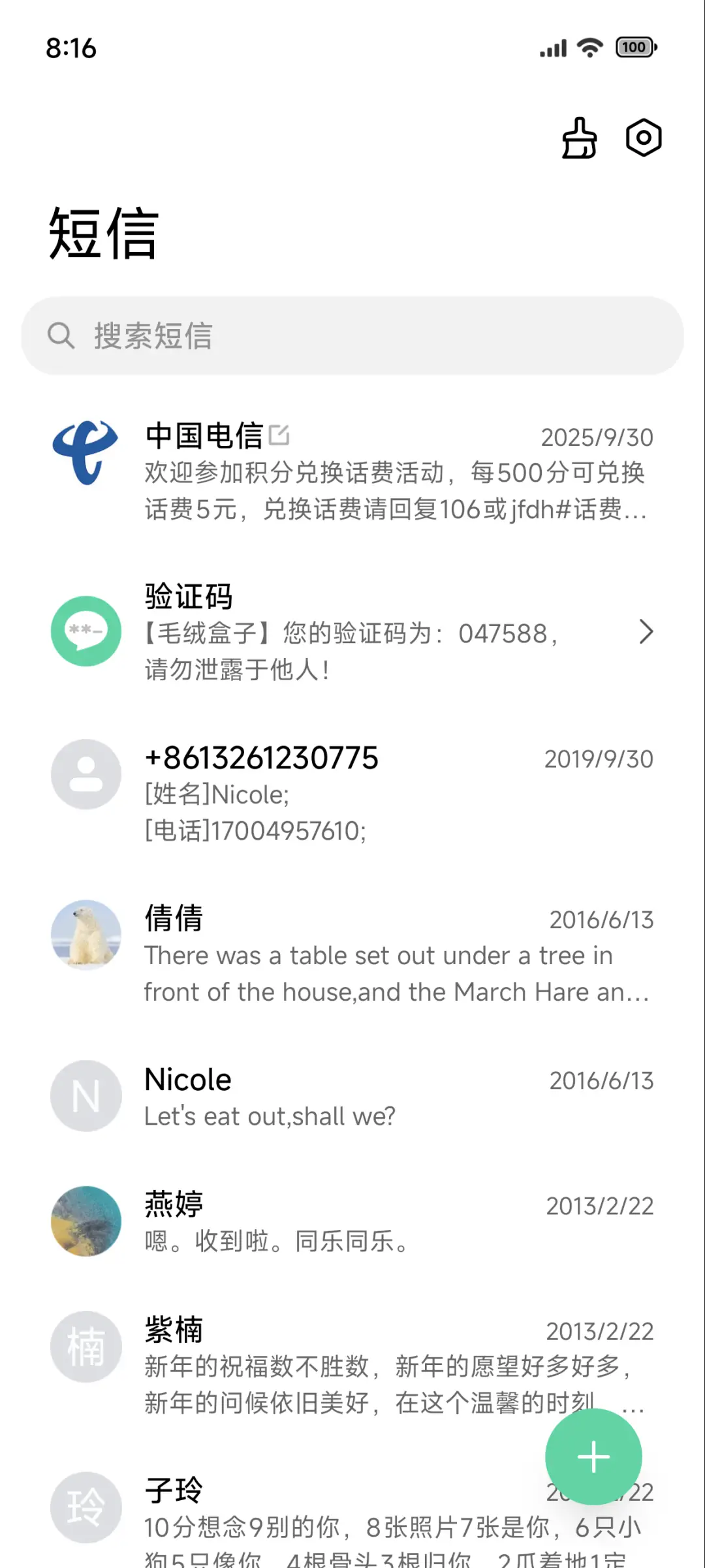This screenshot has width=705, height=1568.
Task: Tap the compose new message plus button
Action: tap(593, 1456)
